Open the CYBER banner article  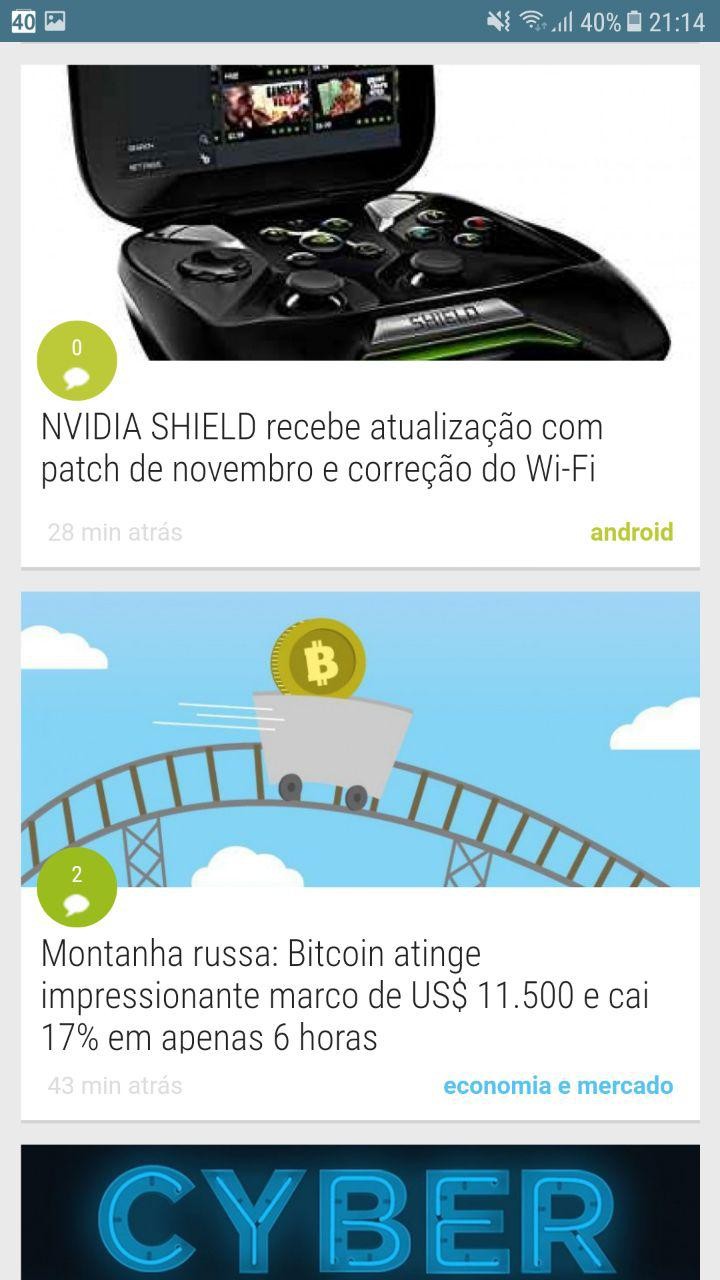[360, 1214]
